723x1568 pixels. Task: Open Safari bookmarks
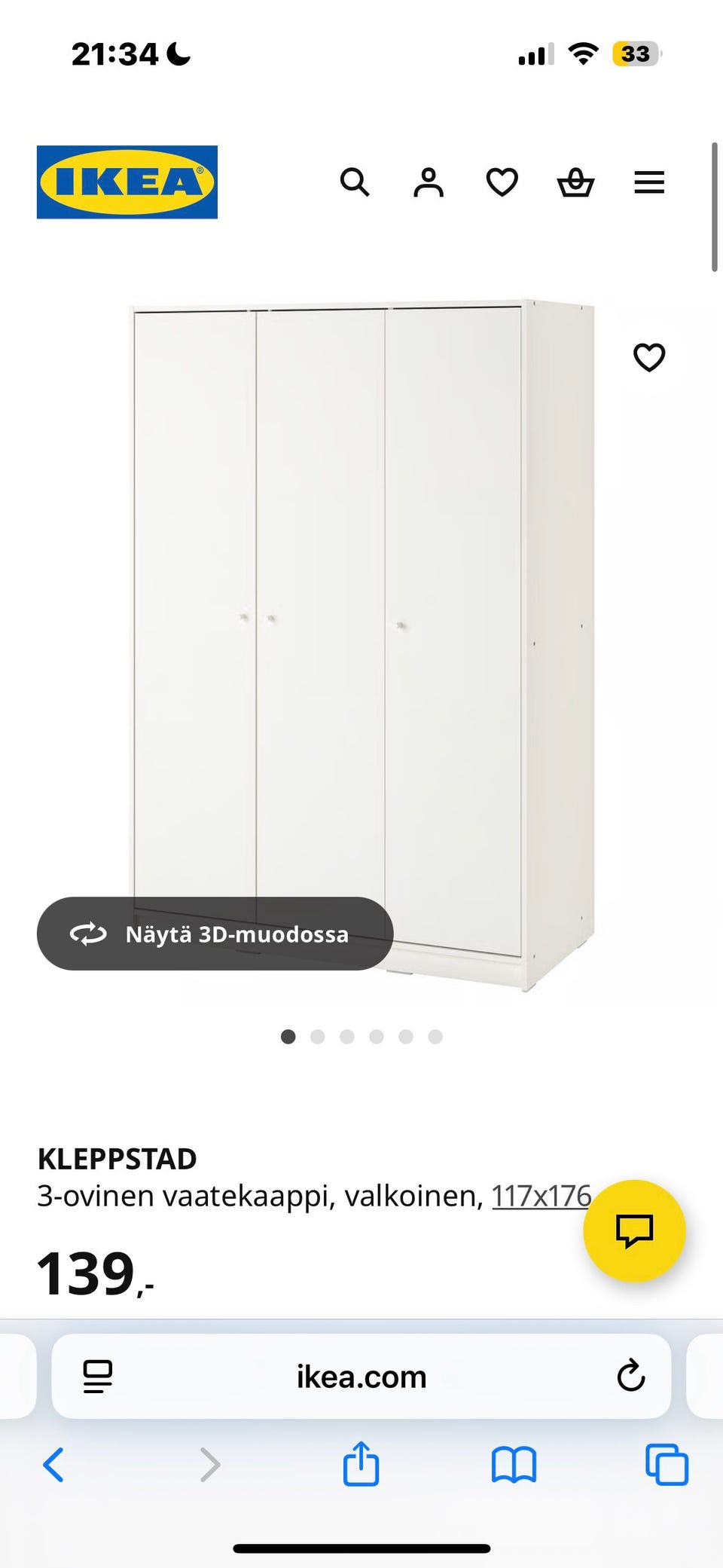point(514,1465)
